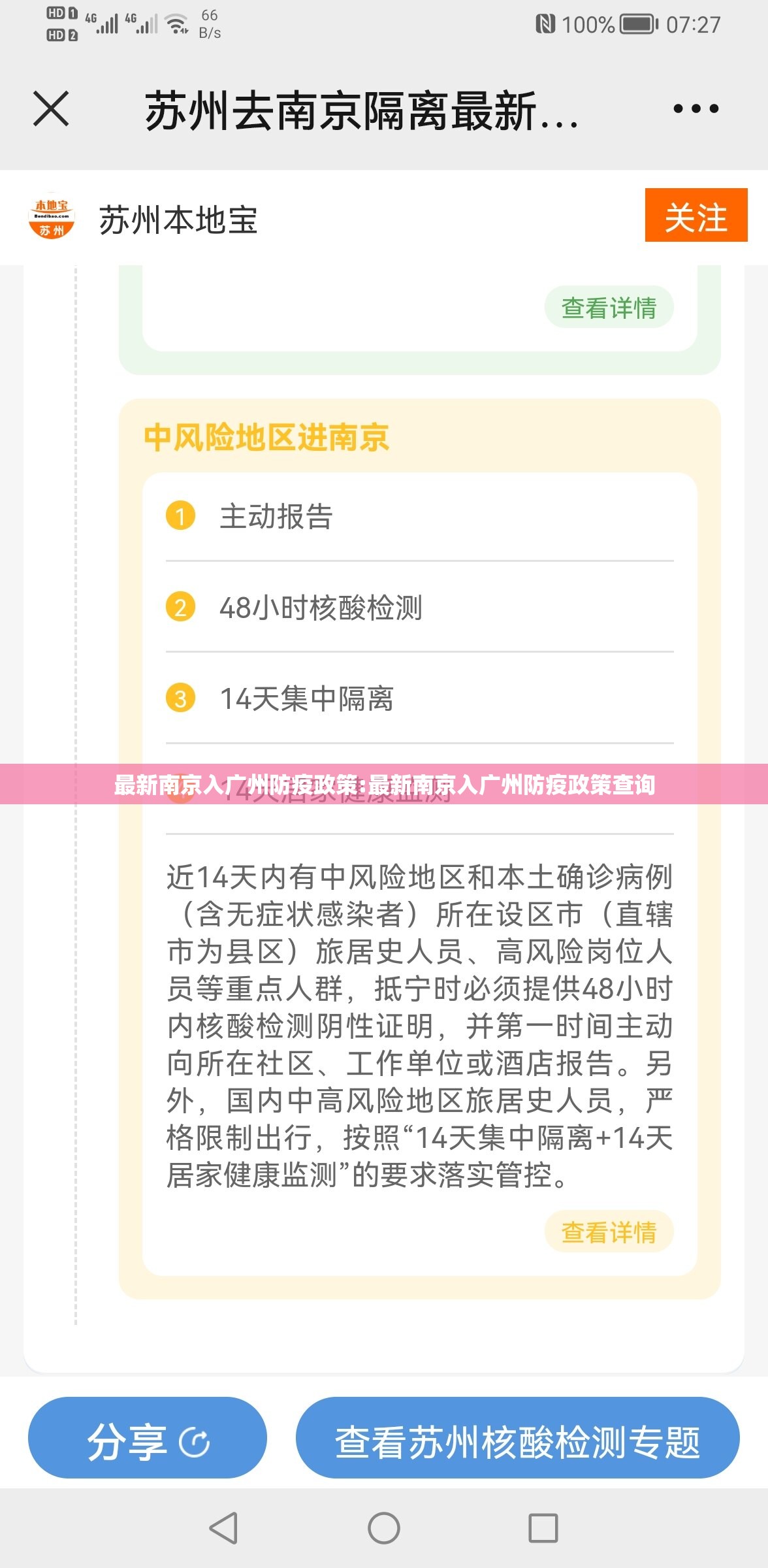Image resolution: width=768 pixels, height=1568 pixels.
Task: Open 查看苏州核酸检测专题
Action: (517, 1440)
